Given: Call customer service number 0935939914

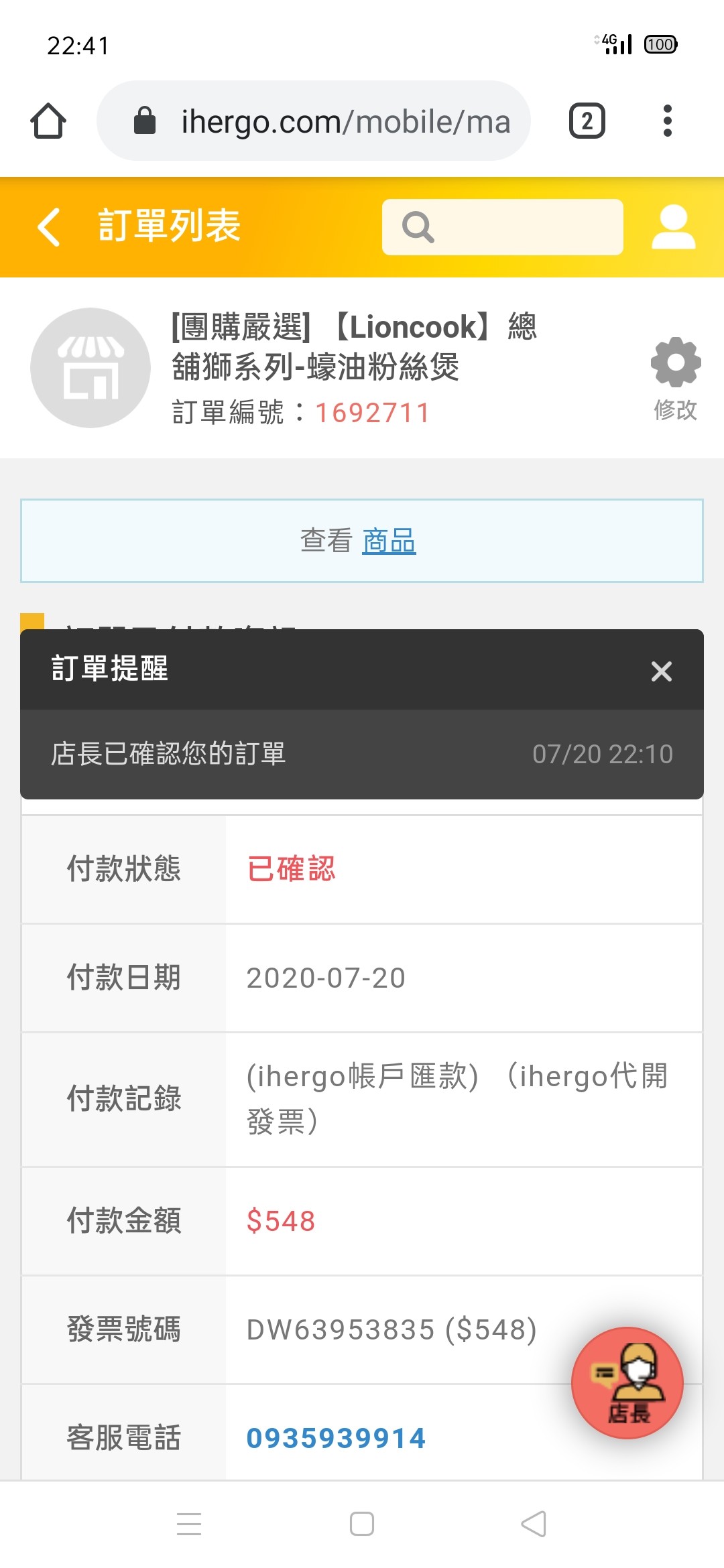Looking at the screenshot, I should tap(336, 1438).
